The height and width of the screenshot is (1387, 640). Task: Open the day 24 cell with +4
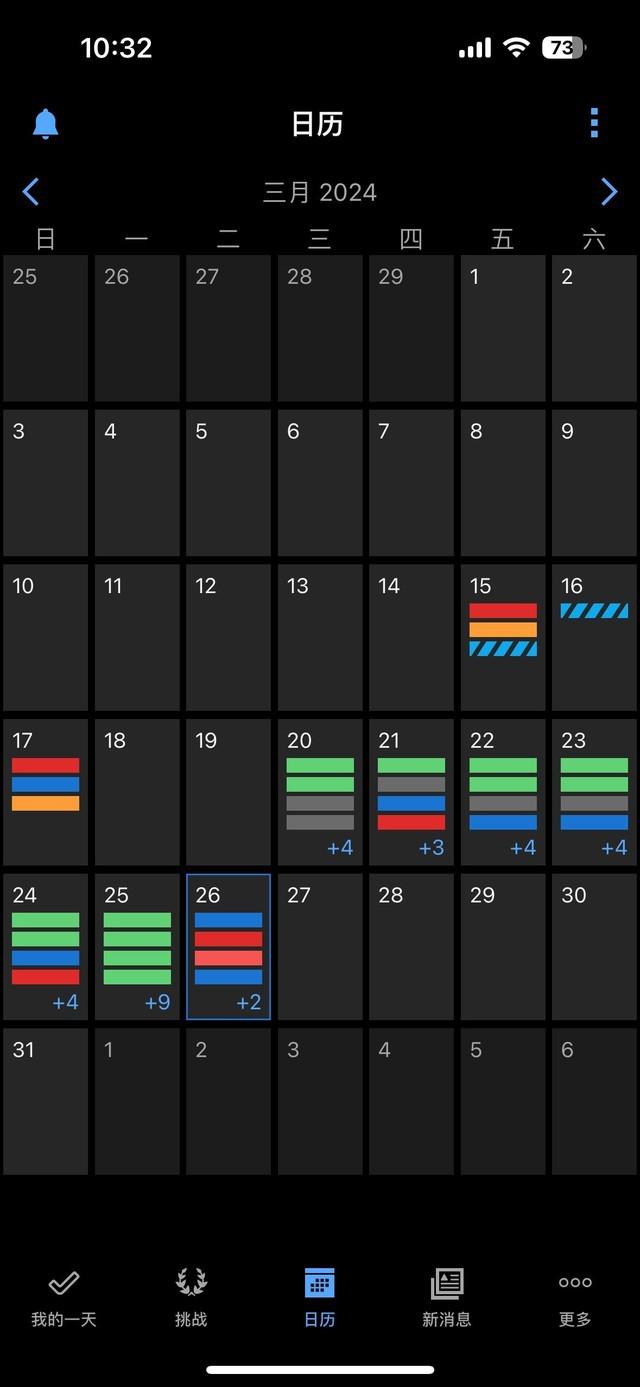tap(45, 946)
